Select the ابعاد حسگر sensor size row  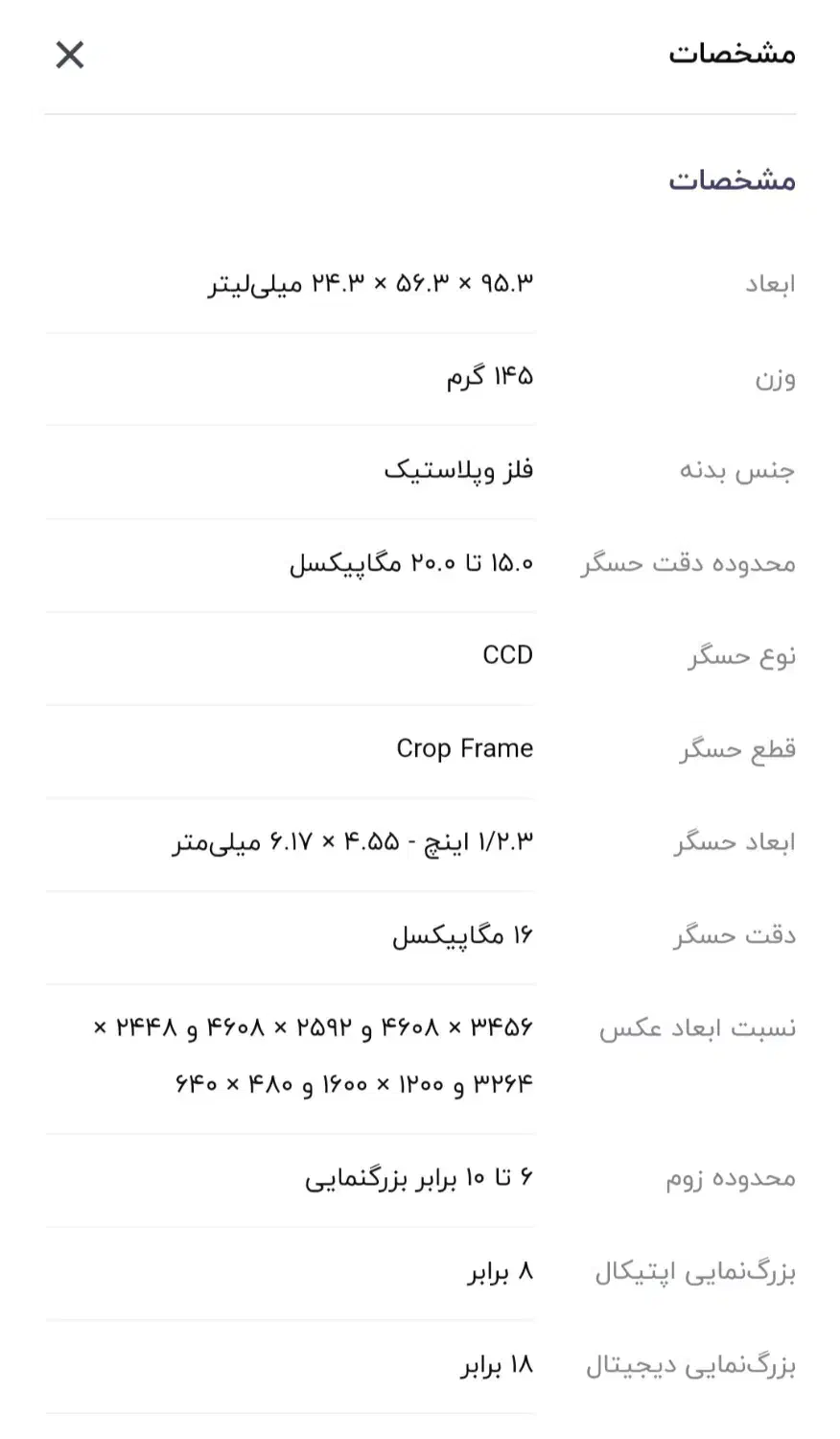735,840
